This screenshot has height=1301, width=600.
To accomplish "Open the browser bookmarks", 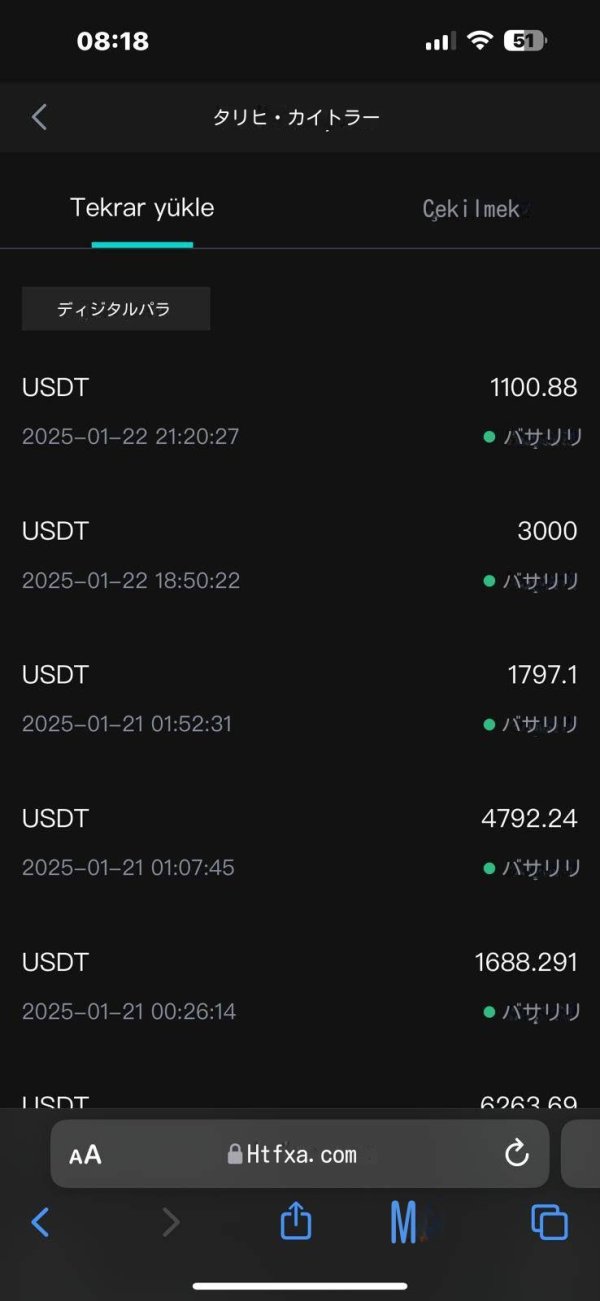I will (x=405, y=1221).
